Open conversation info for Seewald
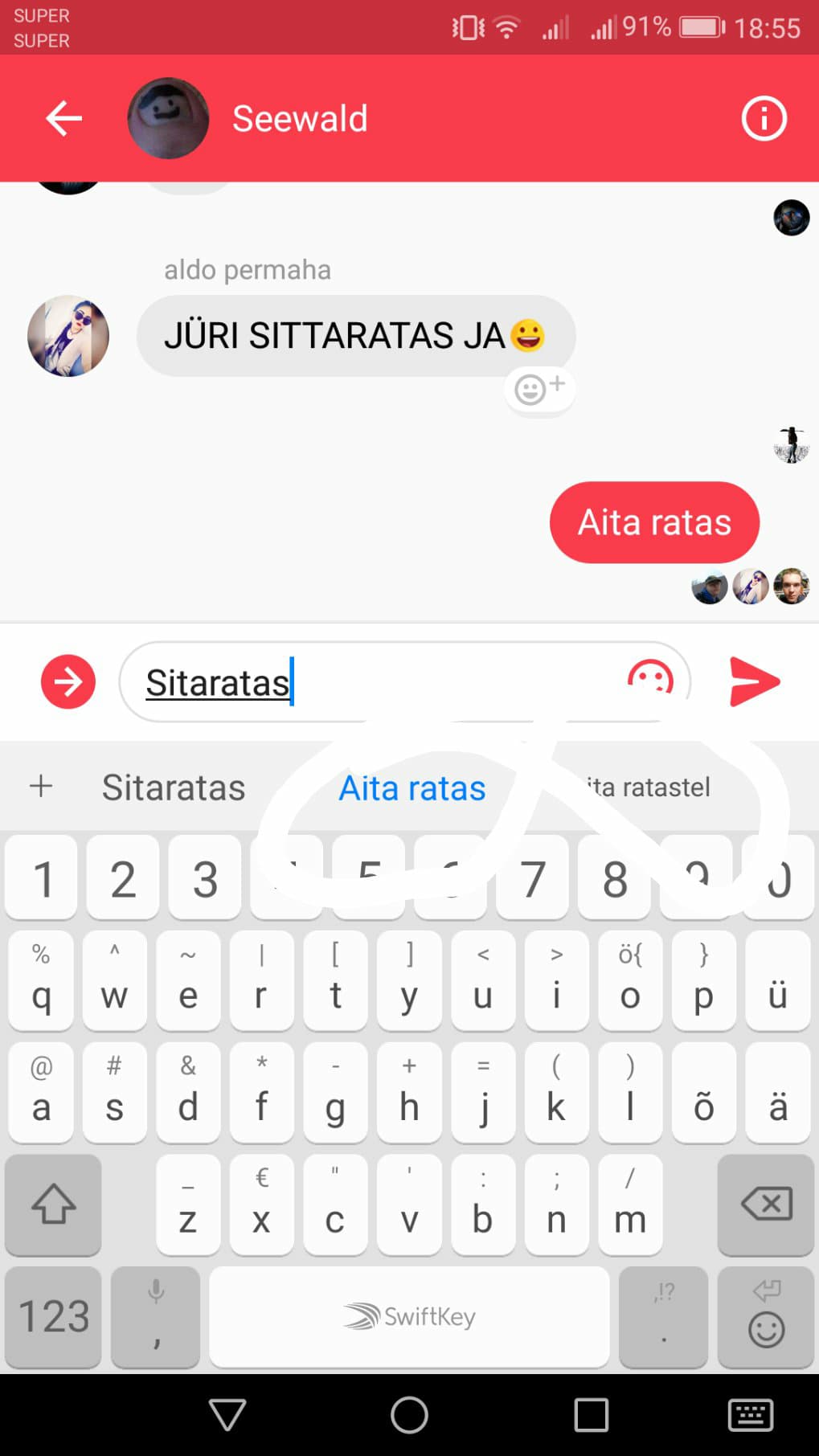Viewport: 819px width, 1456px height. (763, 119)
